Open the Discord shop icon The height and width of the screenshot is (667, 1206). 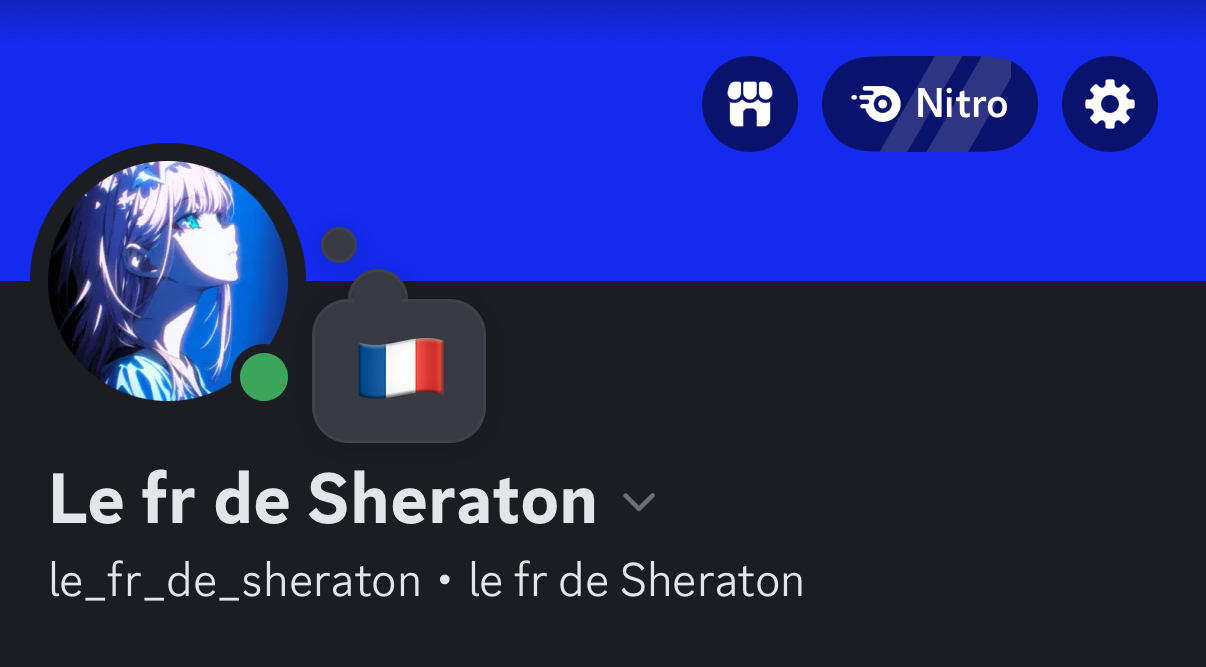click(x=750, y=104)
